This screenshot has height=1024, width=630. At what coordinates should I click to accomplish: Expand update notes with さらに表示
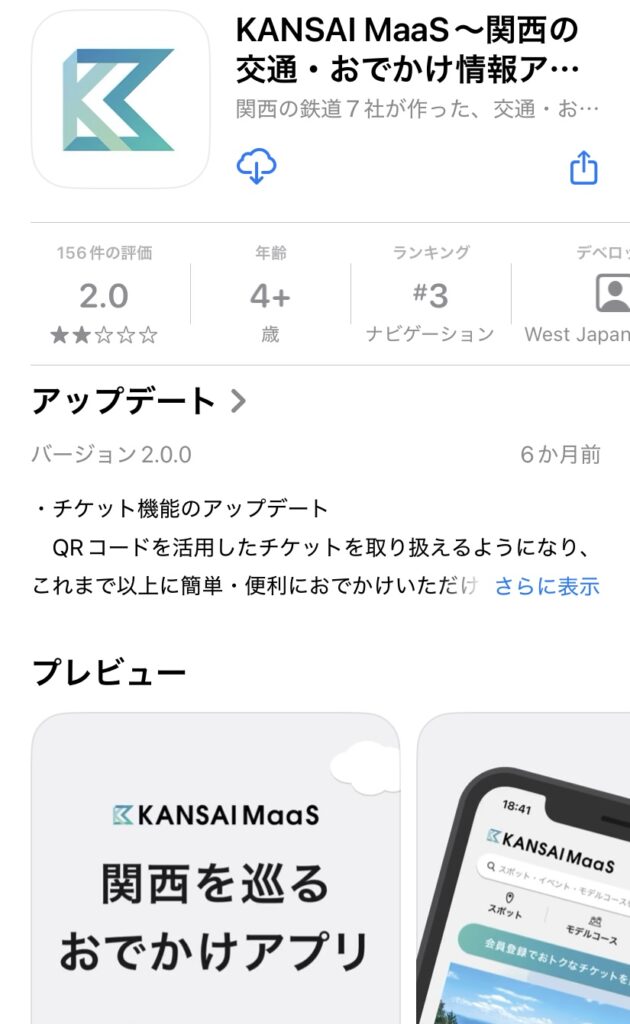pyautogui.click(x=547, y=586)
